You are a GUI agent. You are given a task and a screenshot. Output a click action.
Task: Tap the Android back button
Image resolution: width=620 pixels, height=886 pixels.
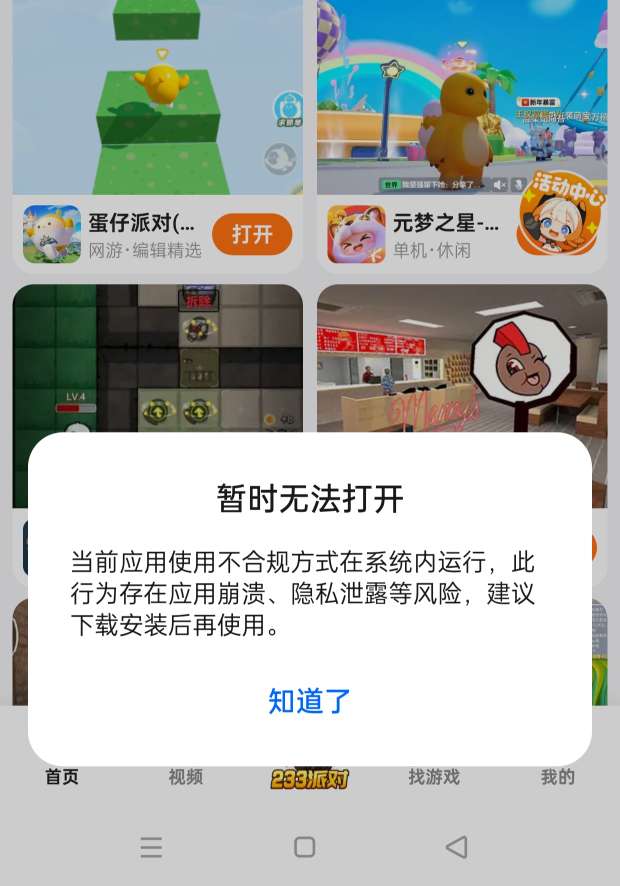click(x=456, y=847)
